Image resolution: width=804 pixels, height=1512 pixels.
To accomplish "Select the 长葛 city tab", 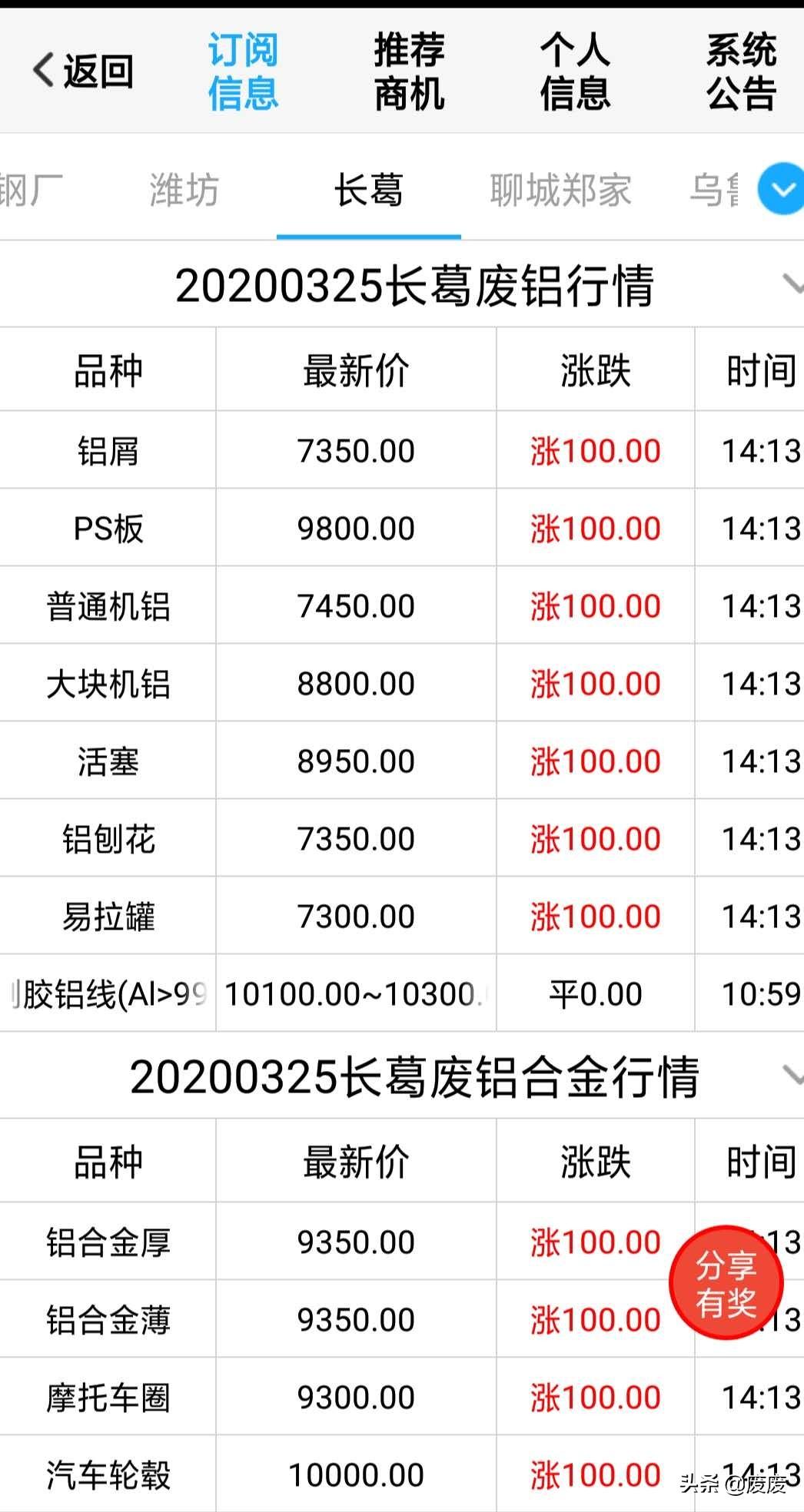I will [368, 190].
